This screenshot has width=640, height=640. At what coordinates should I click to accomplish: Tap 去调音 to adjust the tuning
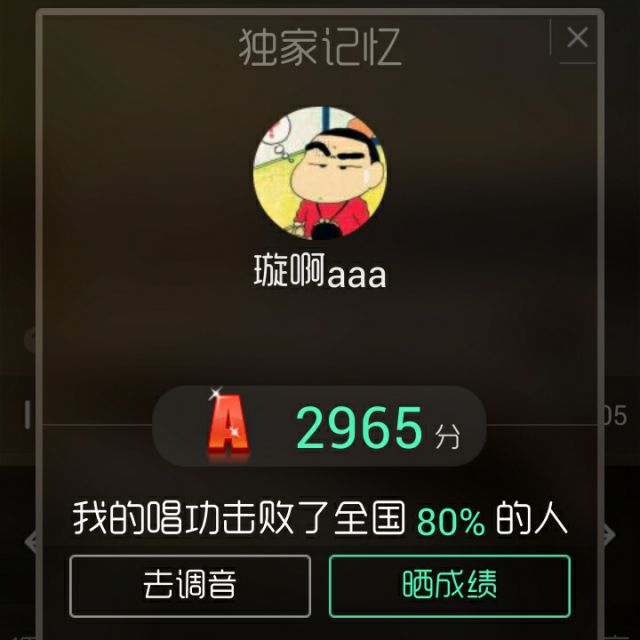(190, 585)
